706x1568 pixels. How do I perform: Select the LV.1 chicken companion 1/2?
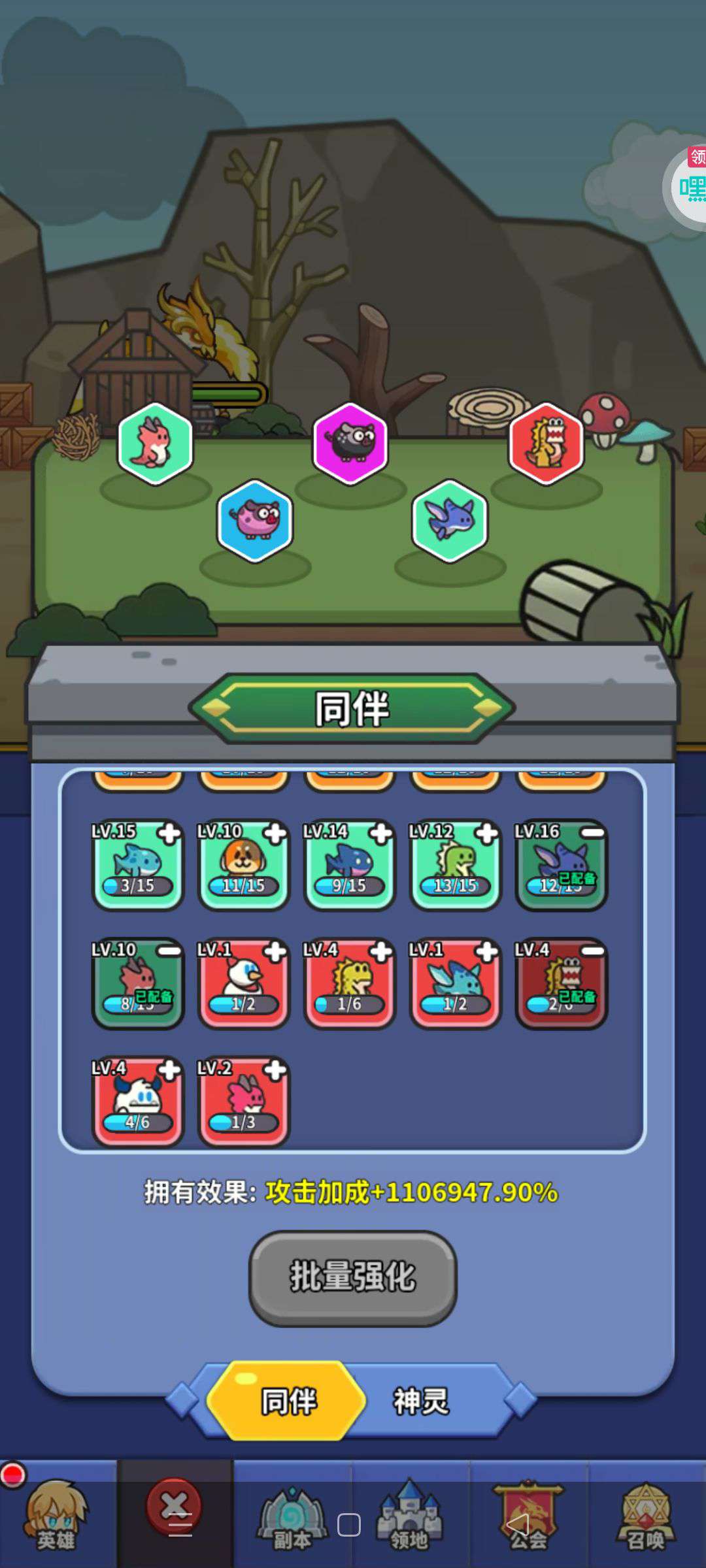pyautogui.click(x=243, y=983)
